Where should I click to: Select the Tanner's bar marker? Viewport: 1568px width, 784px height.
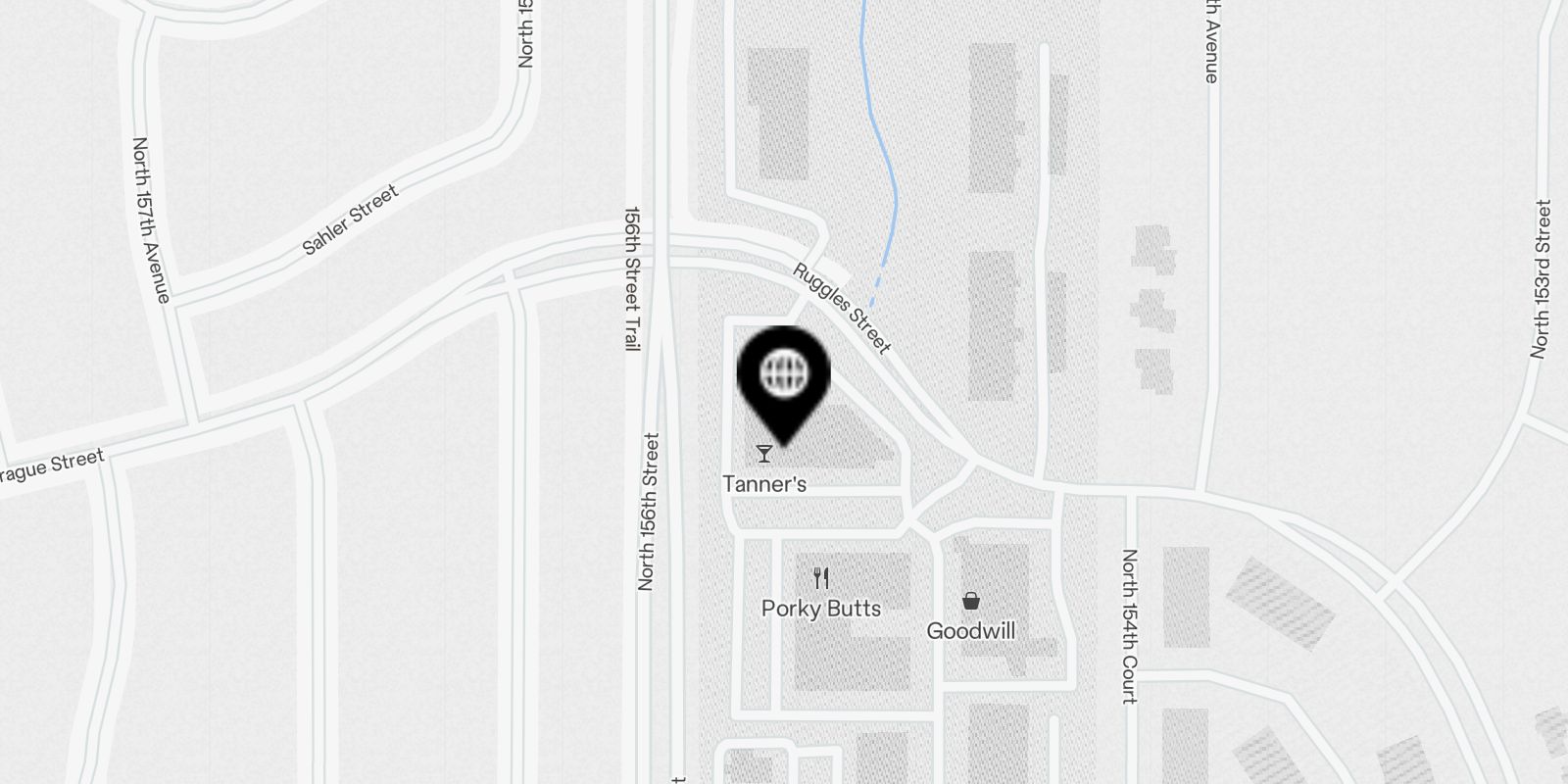pyautogui.click(x=764, y=454)
